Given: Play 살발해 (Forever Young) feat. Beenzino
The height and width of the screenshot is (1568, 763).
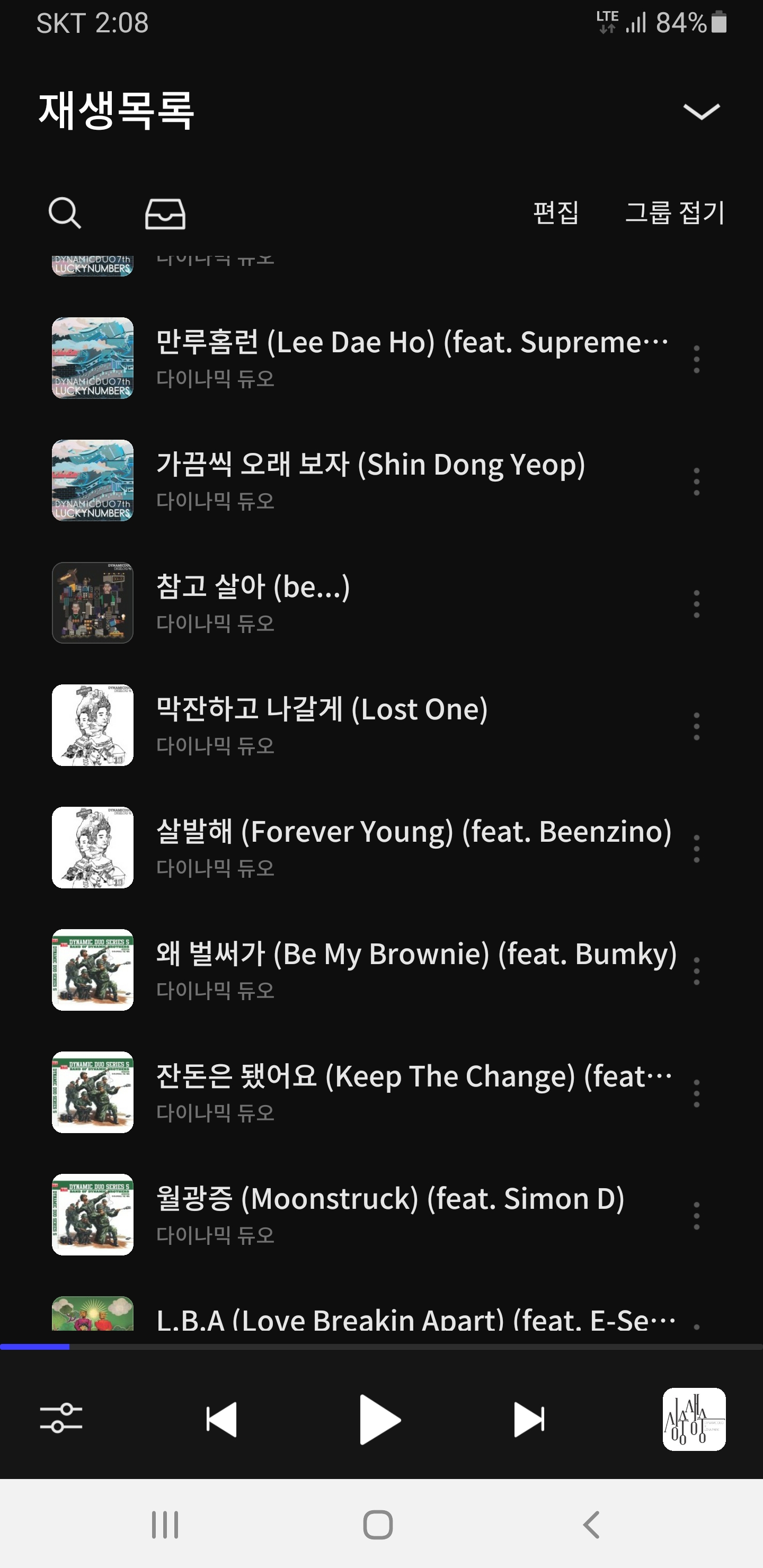Looking at the screenshot, I should coord(413,832).
